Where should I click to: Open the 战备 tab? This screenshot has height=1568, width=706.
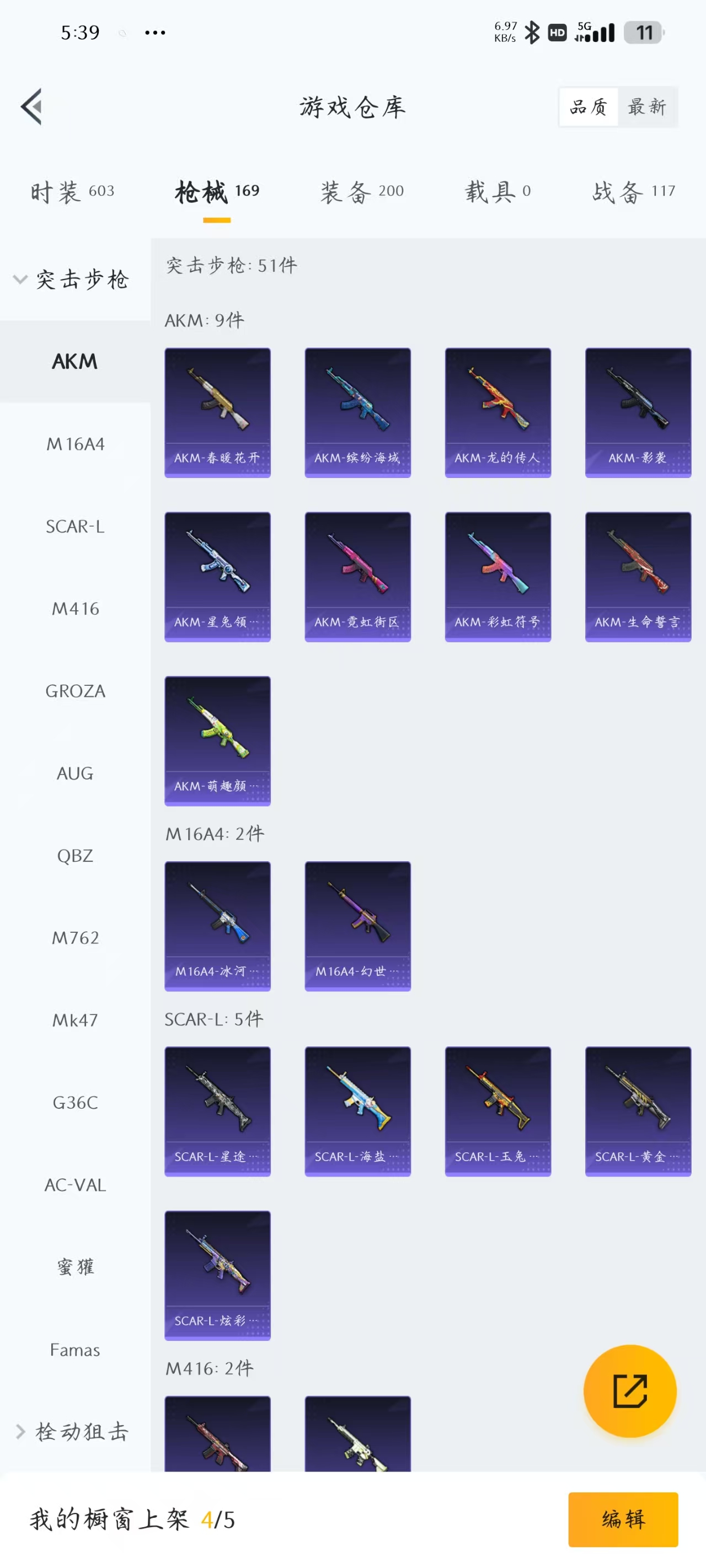pyautogui.click(x=634, y=191)
